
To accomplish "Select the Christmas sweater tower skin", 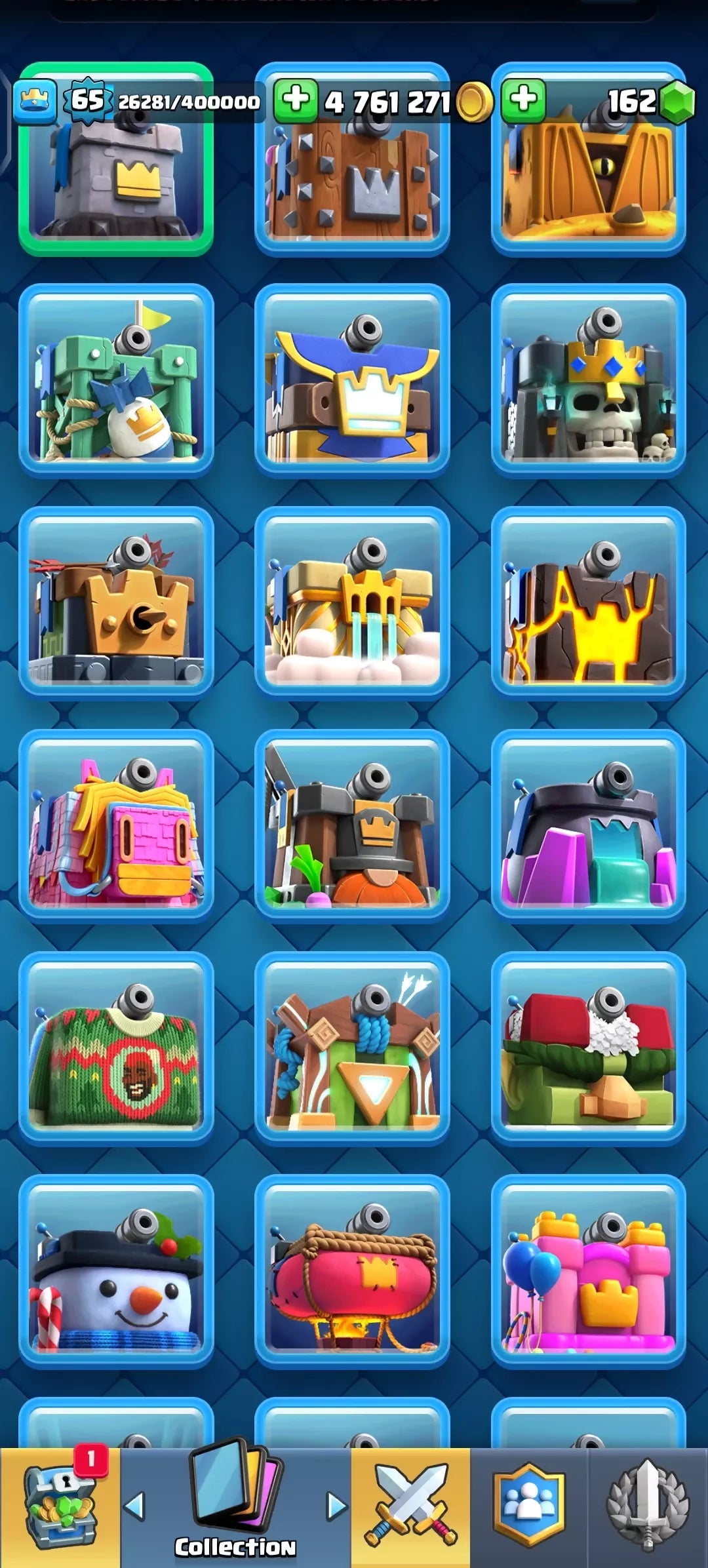I will pyautogui.click(x=116, y=1048).
